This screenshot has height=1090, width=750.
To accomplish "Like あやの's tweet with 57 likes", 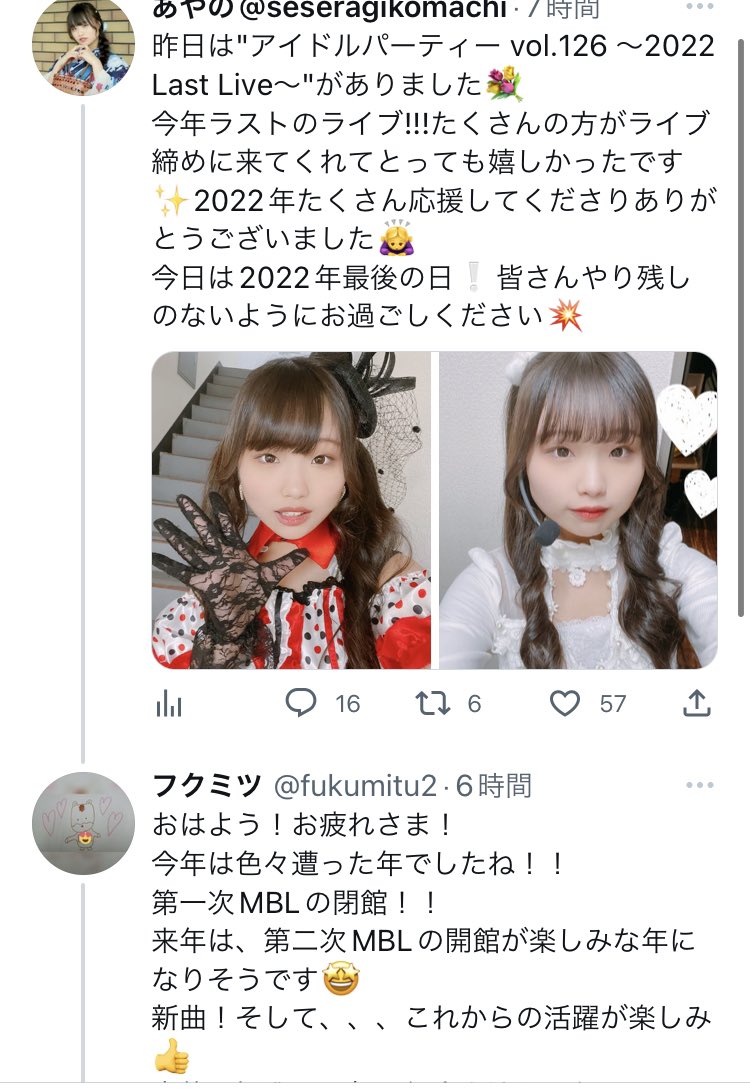I will pos(566,704).
